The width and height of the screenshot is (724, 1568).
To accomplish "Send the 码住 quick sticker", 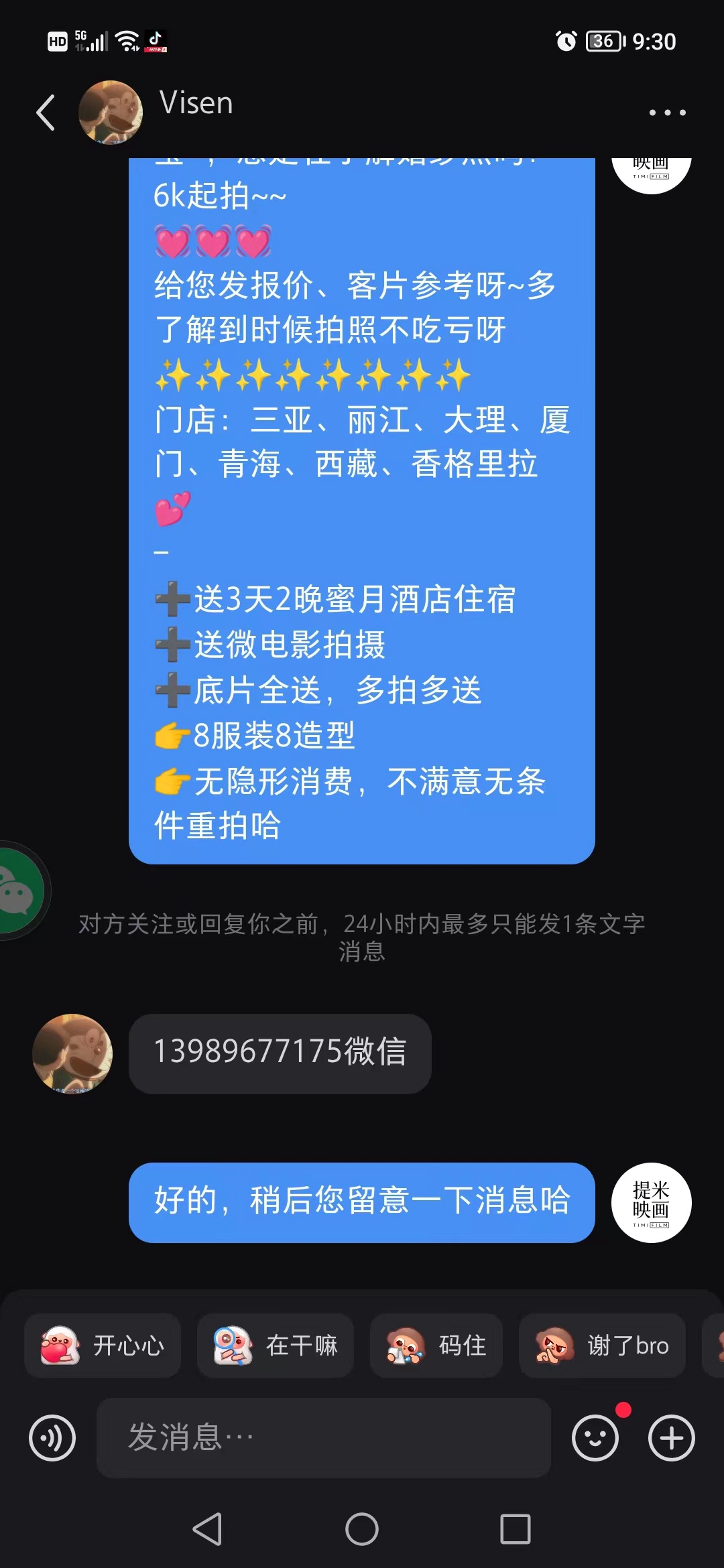I will tap(436, 1345).
